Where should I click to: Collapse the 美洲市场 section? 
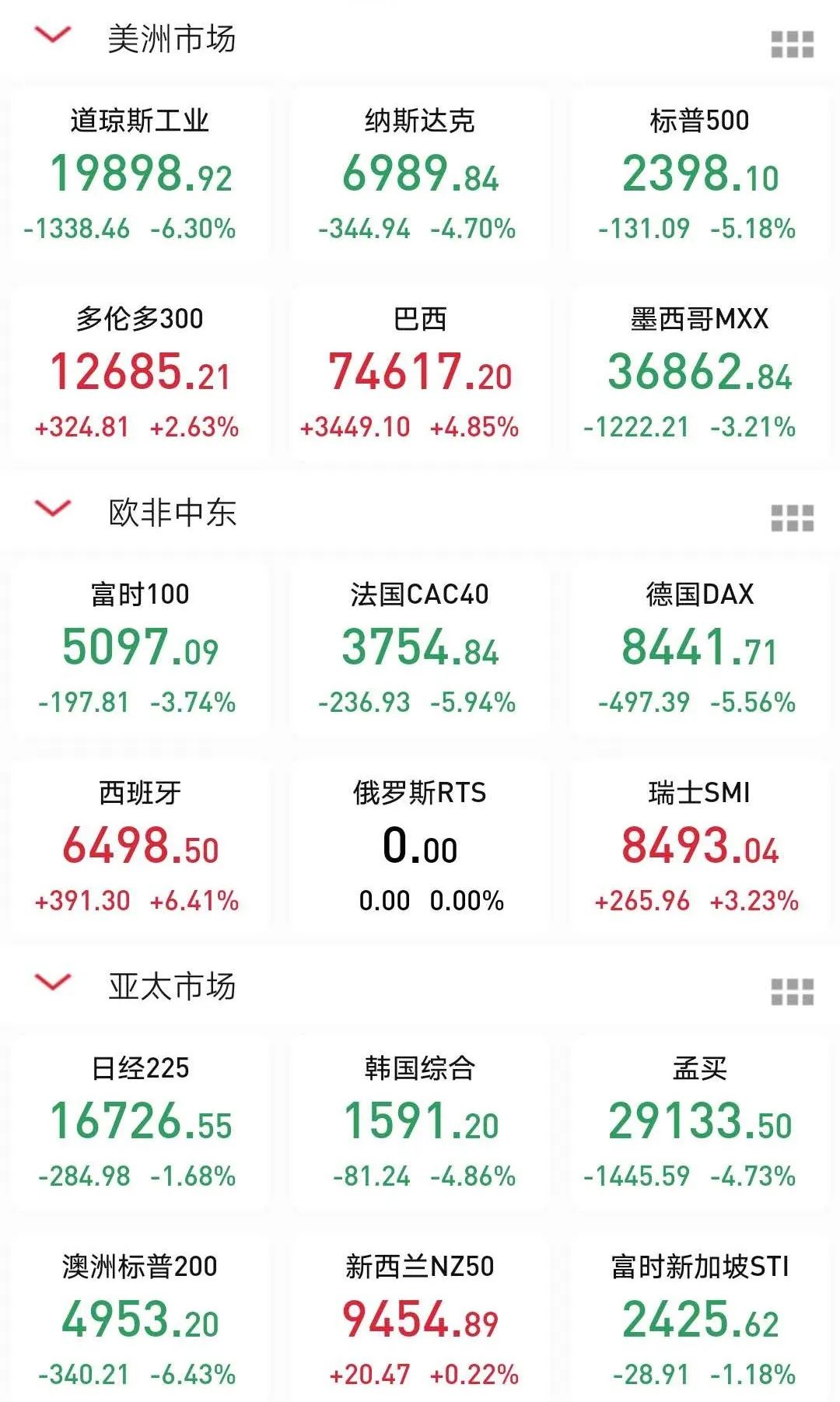coord(53,36)
